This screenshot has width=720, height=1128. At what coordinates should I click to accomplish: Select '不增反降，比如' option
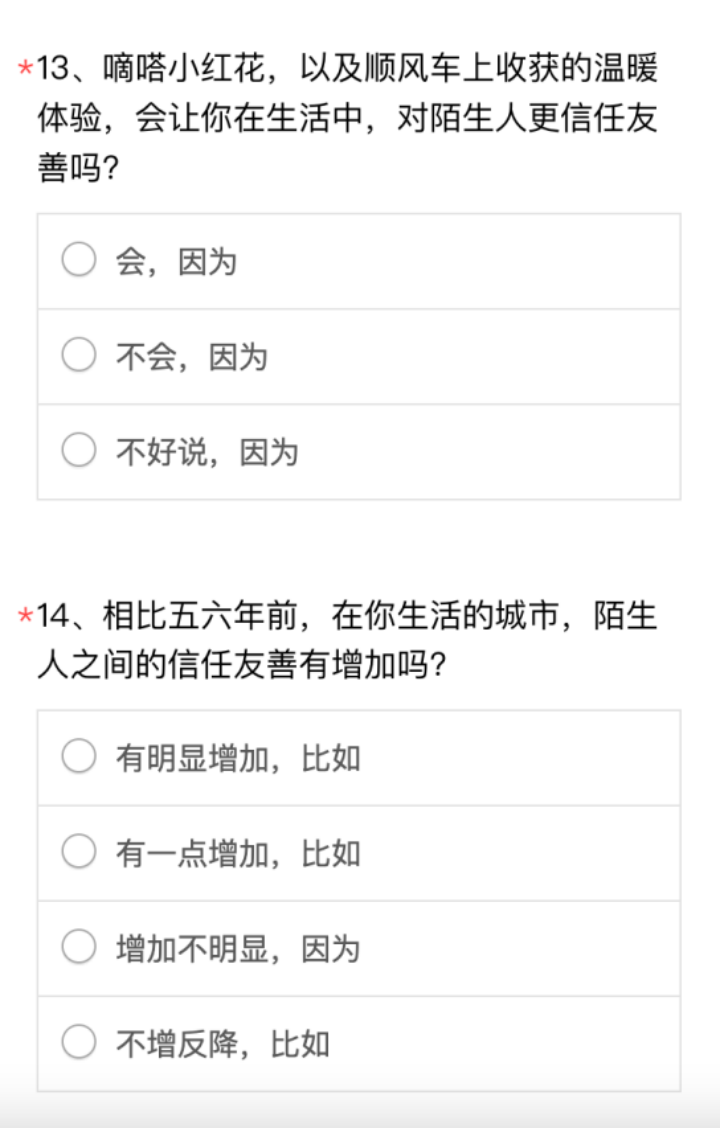[x=79, y=1043]
